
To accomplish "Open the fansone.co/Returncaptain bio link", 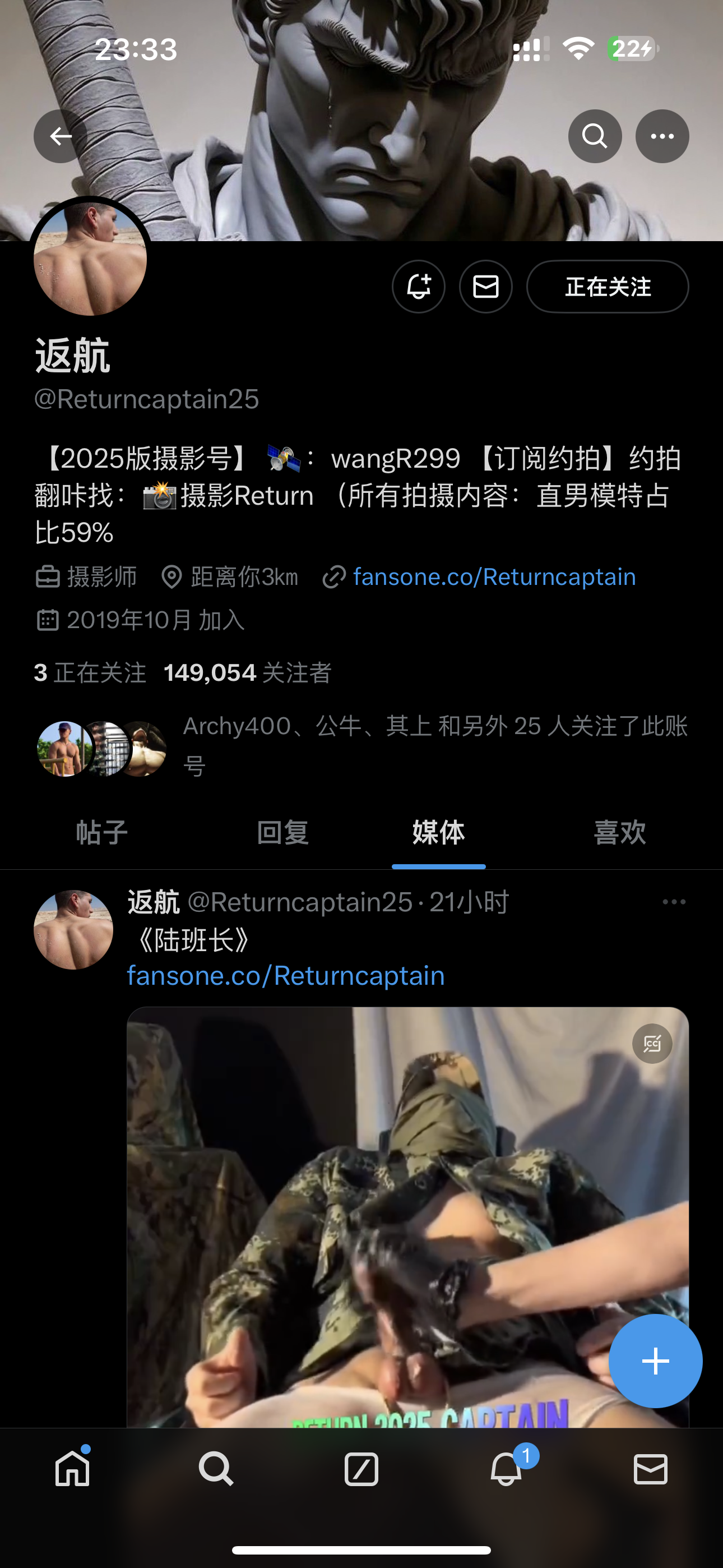I will [494, 577].
